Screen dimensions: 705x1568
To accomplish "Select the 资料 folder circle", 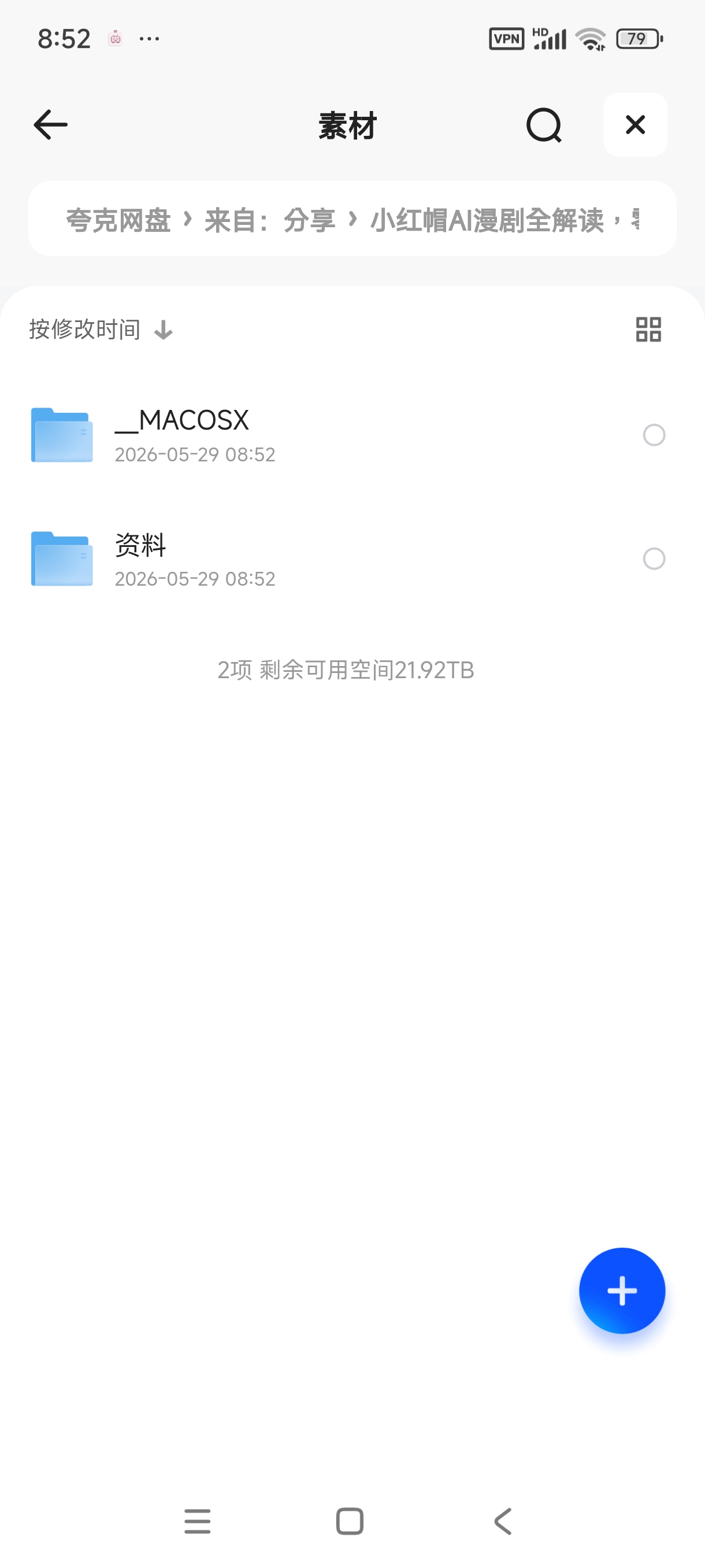I will coord(654,559).
